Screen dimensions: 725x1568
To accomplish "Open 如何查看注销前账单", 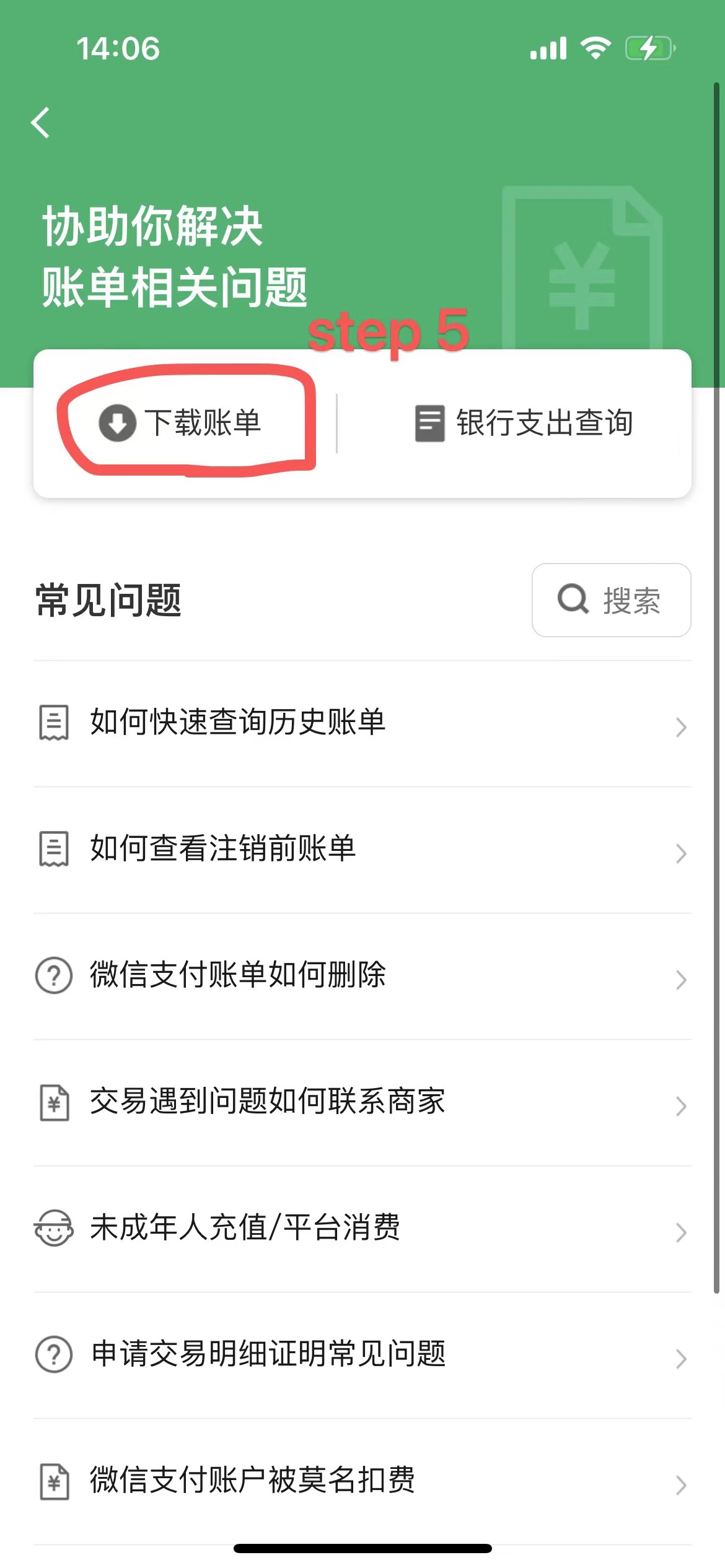I will tap(362, 850).
